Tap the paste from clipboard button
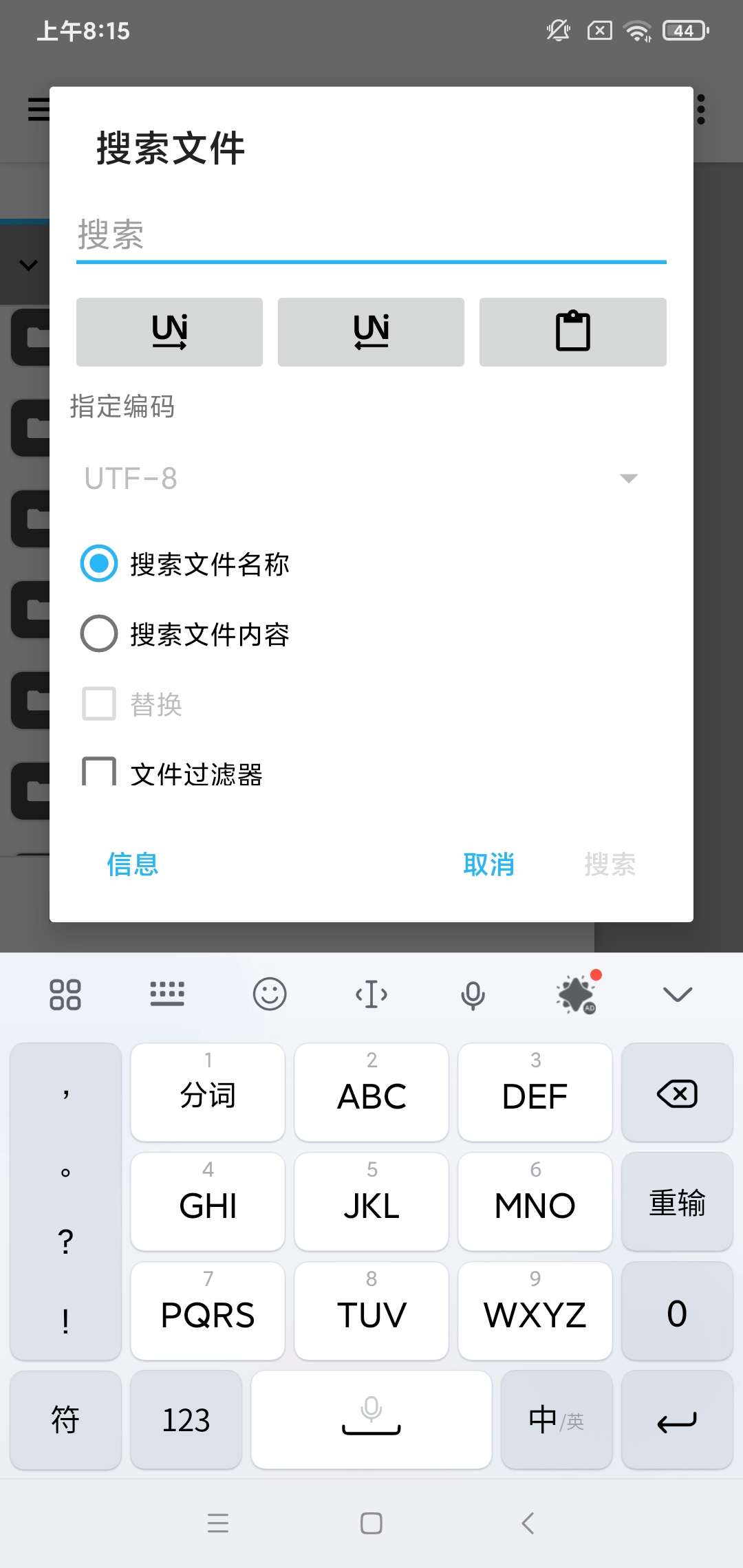This screenshot has height=1568, width=743. coord(572,331)
